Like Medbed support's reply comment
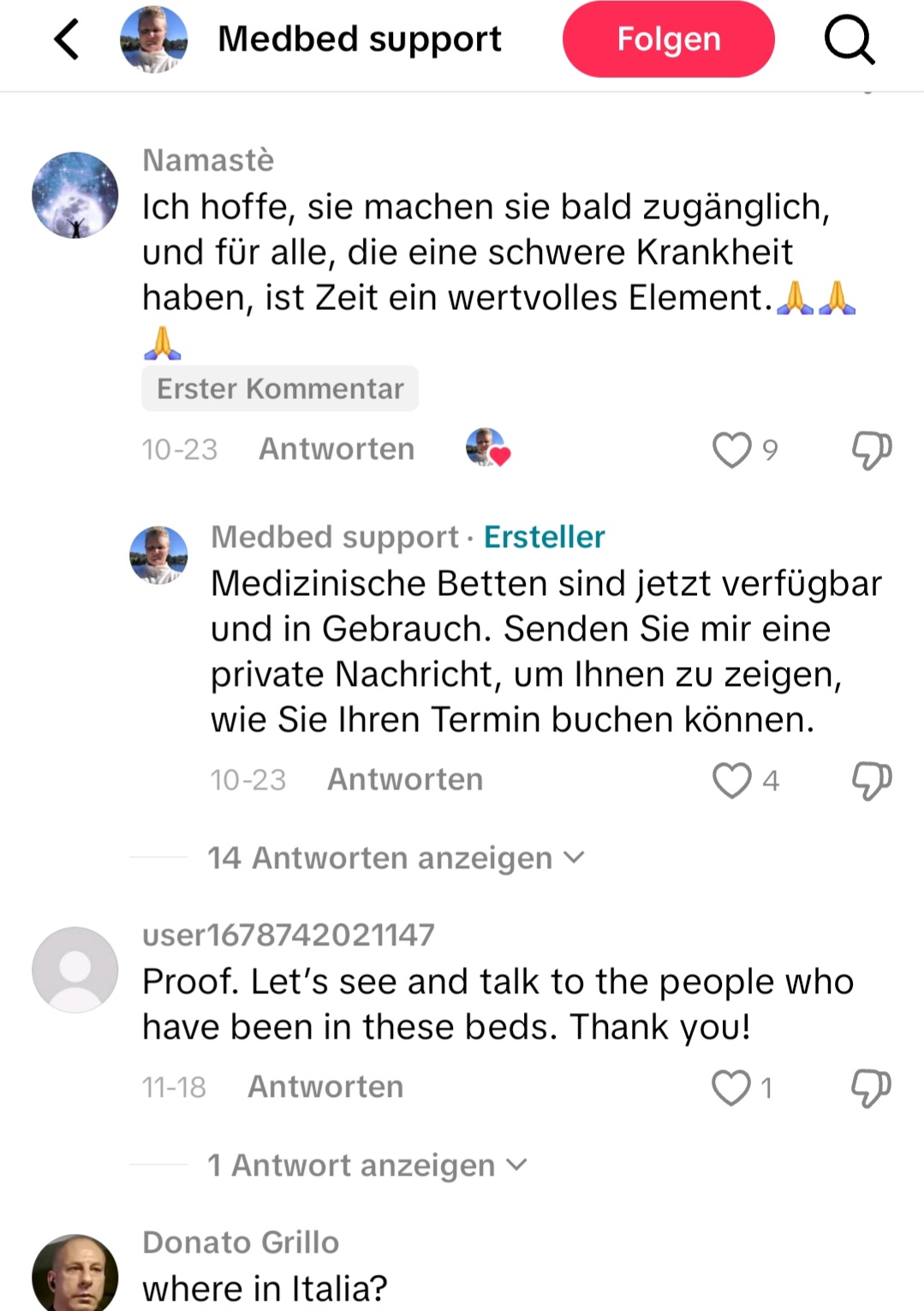The height and width of the screenshot is (1311, 924). tap(731, 780)
